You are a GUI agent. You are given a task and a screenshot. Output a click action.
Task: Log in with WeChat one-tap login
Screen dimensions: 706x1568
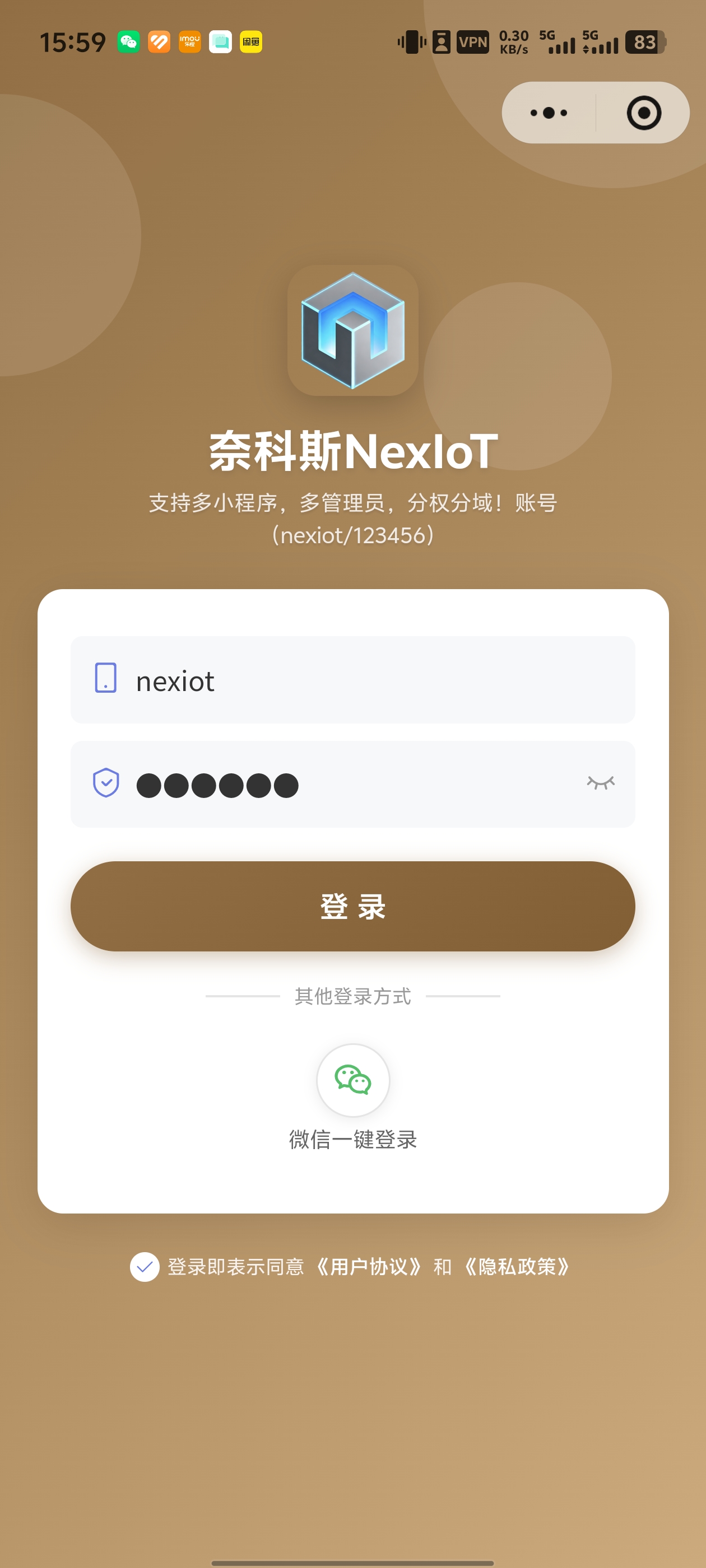point(352,1080)
